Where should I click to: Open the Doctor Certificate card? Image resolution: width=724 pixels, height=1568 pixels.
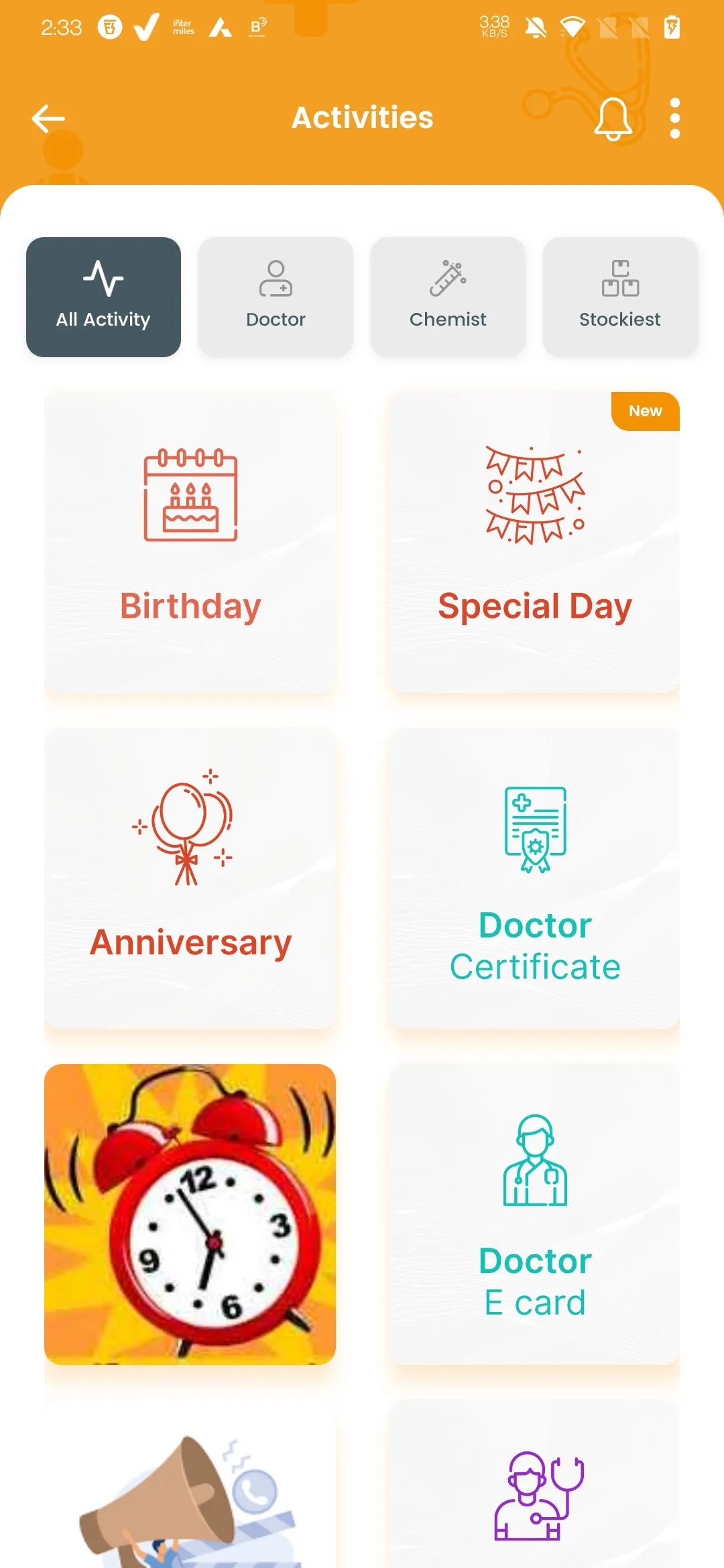[x=534, y=878]
